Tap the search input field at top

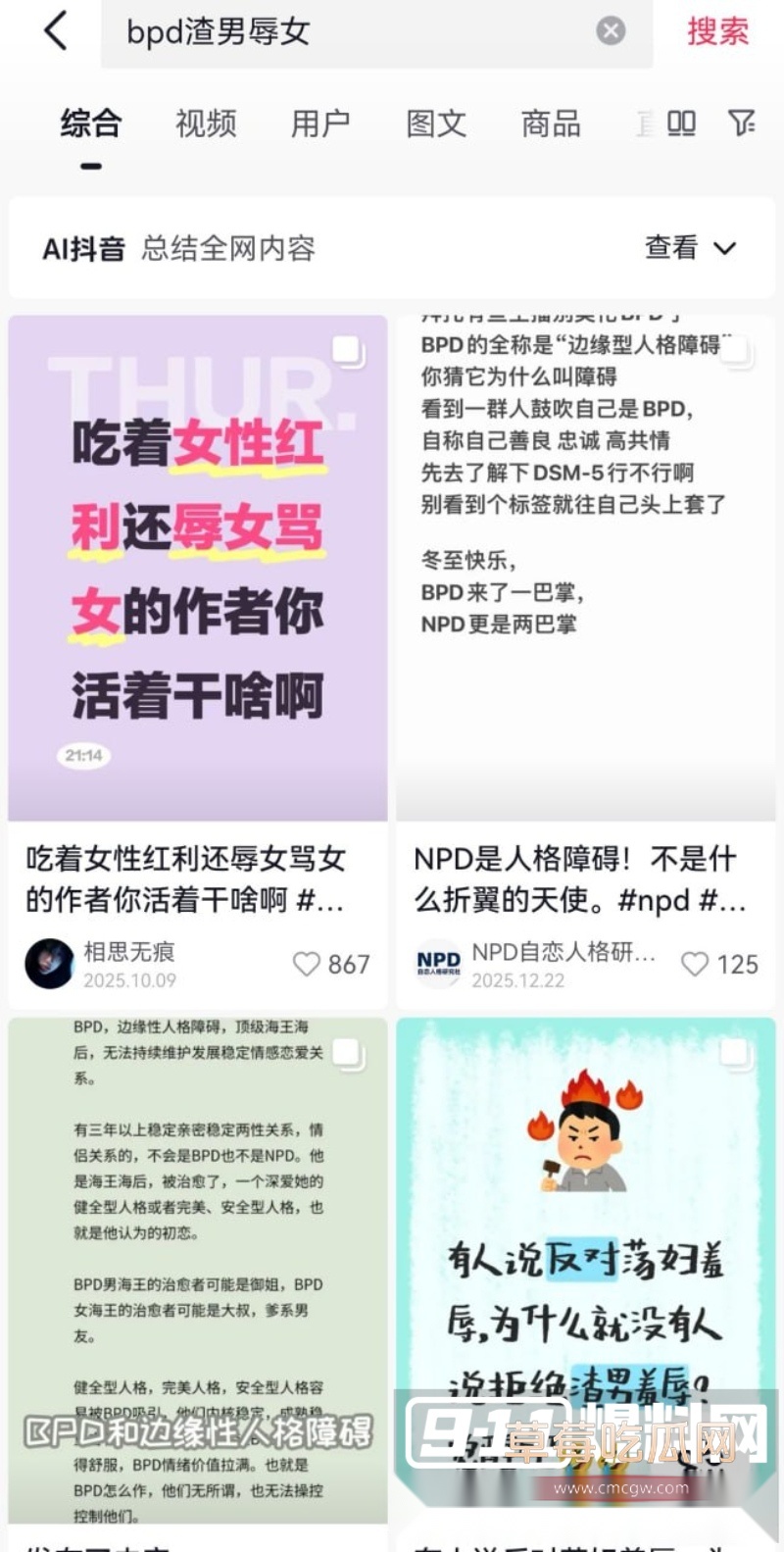pos(343,30)
